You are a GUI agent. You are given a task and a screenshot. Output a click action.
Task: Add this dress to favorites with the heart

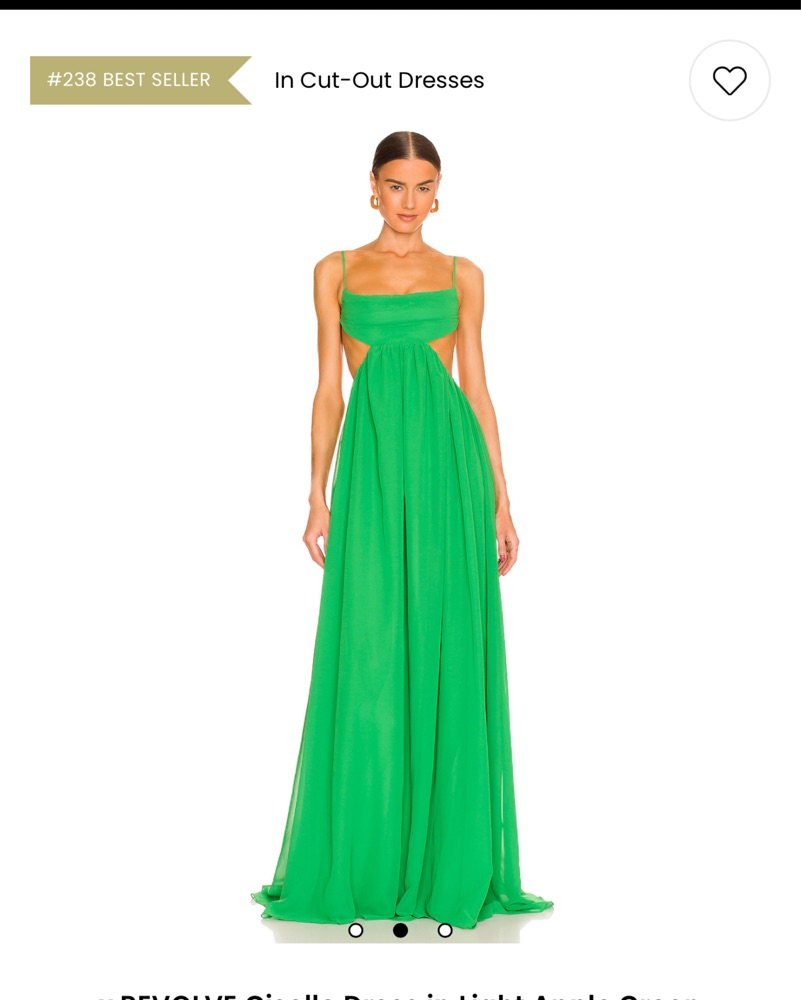click(729, 80)
